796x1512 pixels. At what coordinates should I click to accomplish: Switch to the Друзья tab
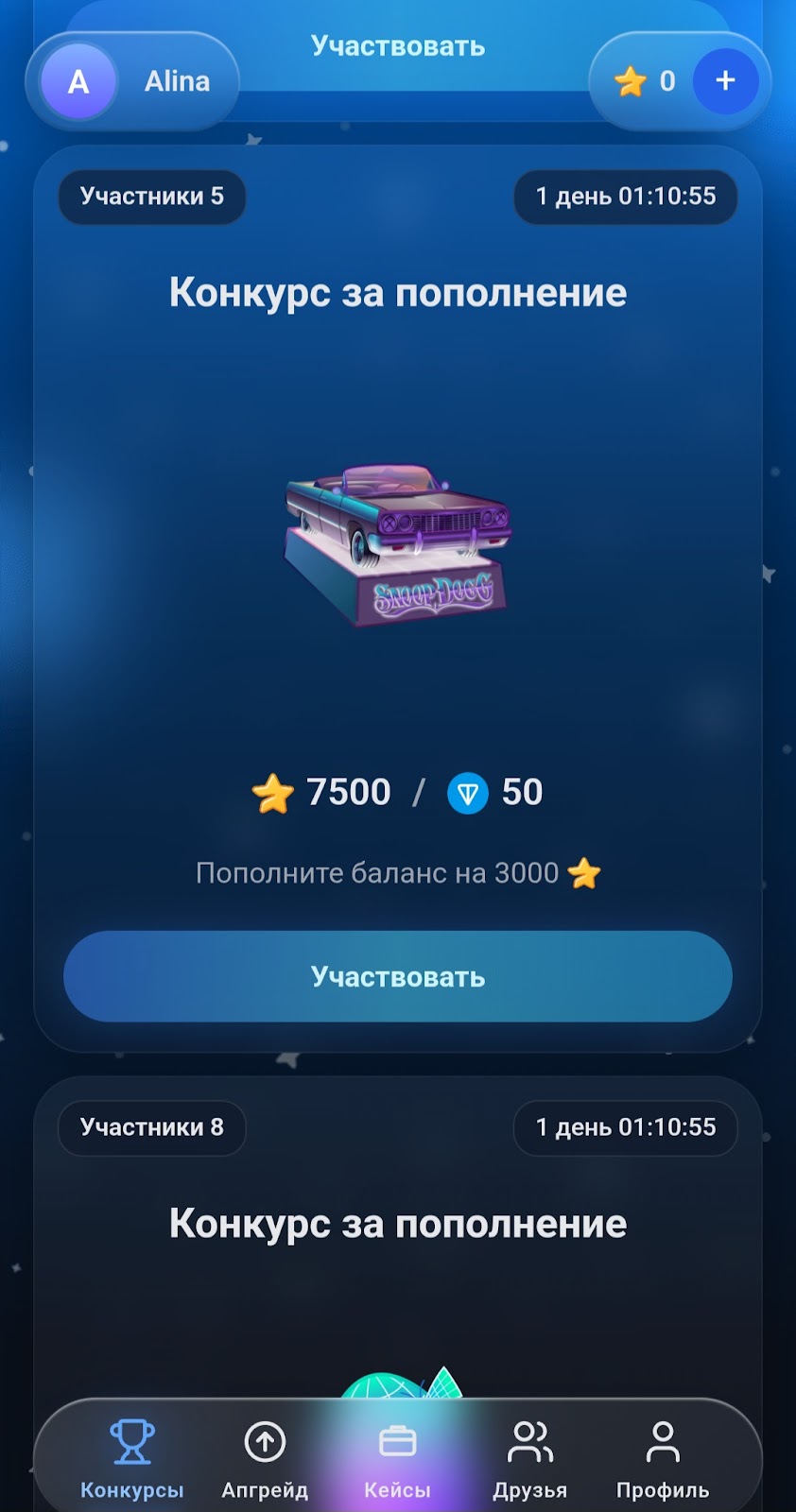tap(529, 1459)
